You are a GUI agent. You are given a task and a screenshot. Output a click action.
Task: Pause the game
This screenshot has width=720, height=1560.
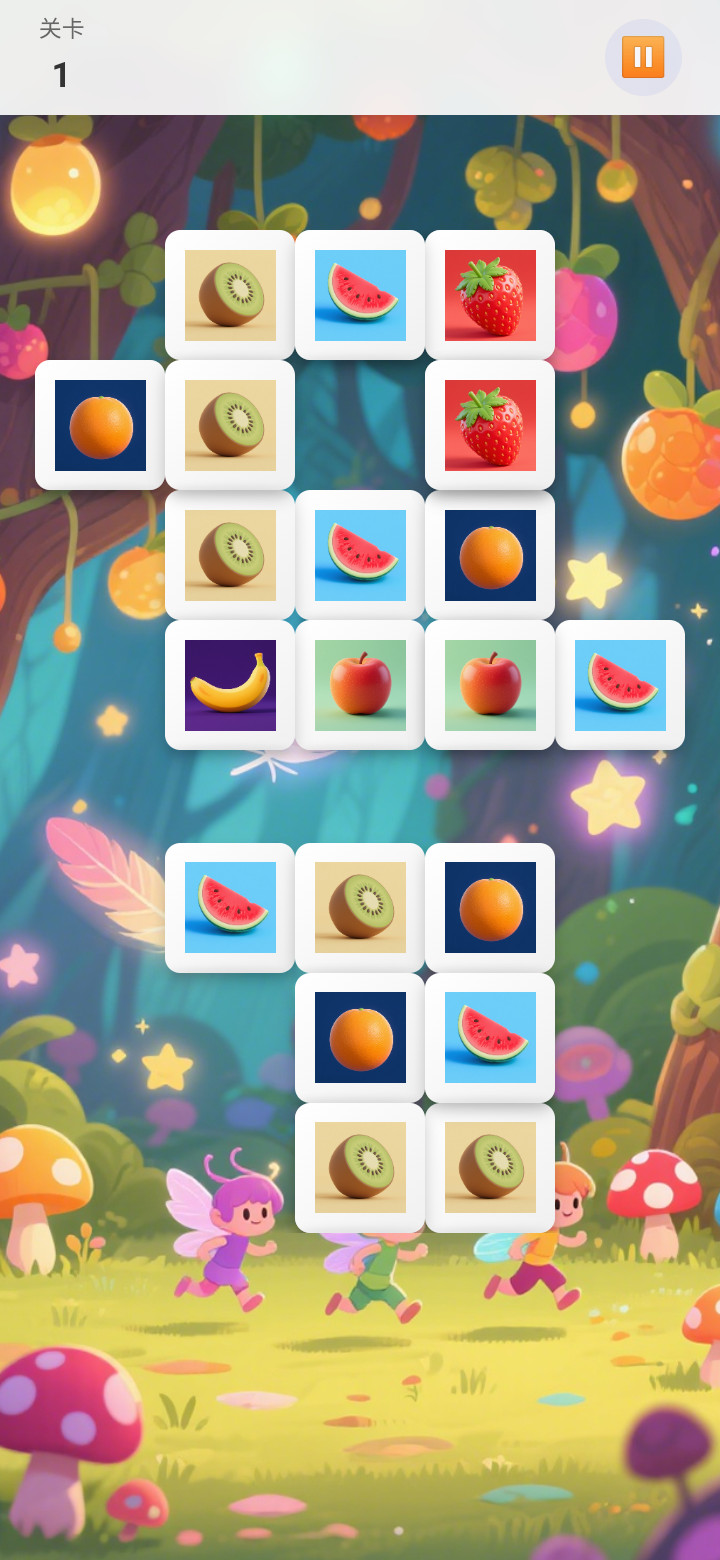643,57
